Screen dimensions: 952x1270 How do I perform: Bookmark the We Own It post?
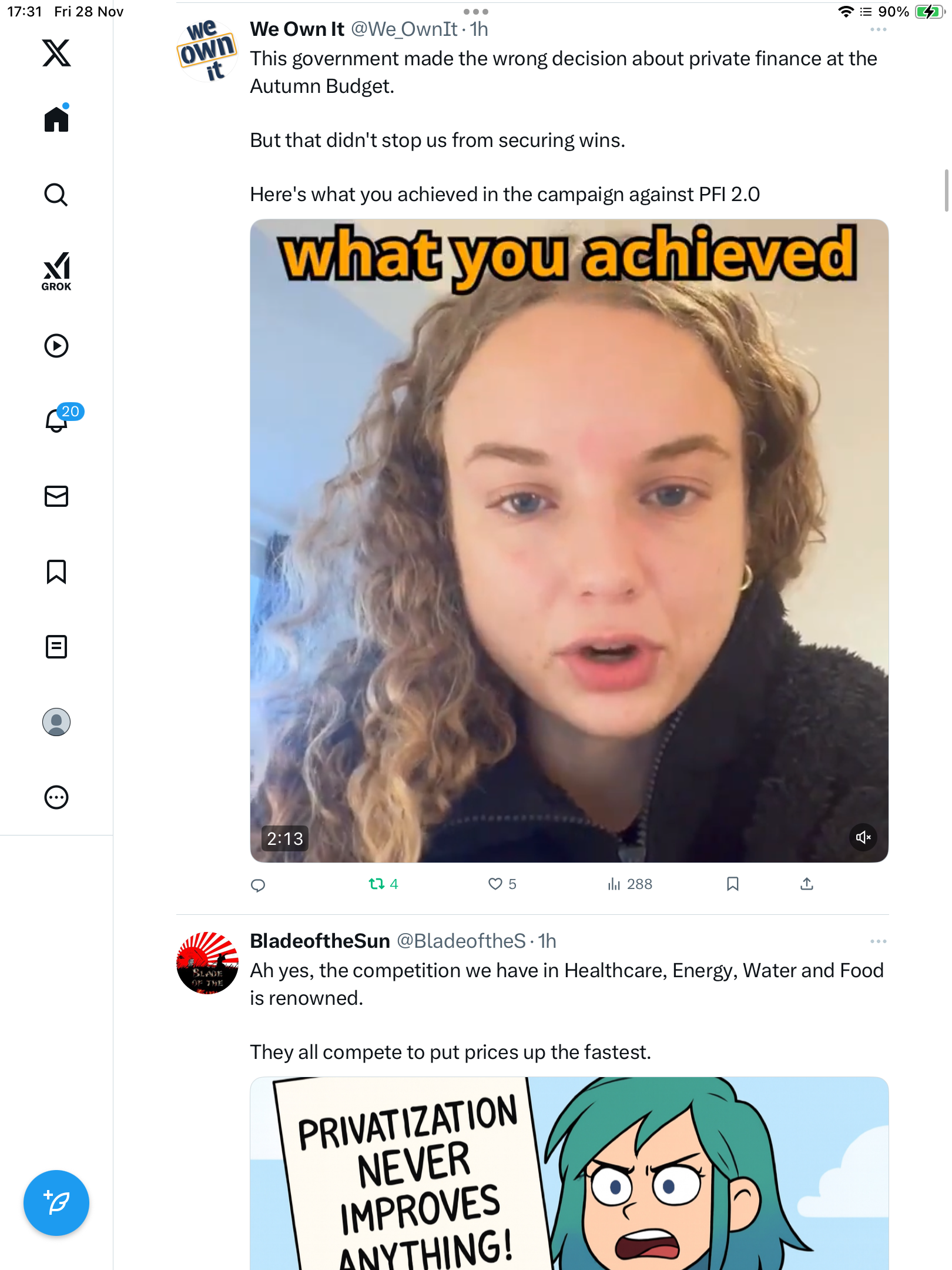point(732,884)
